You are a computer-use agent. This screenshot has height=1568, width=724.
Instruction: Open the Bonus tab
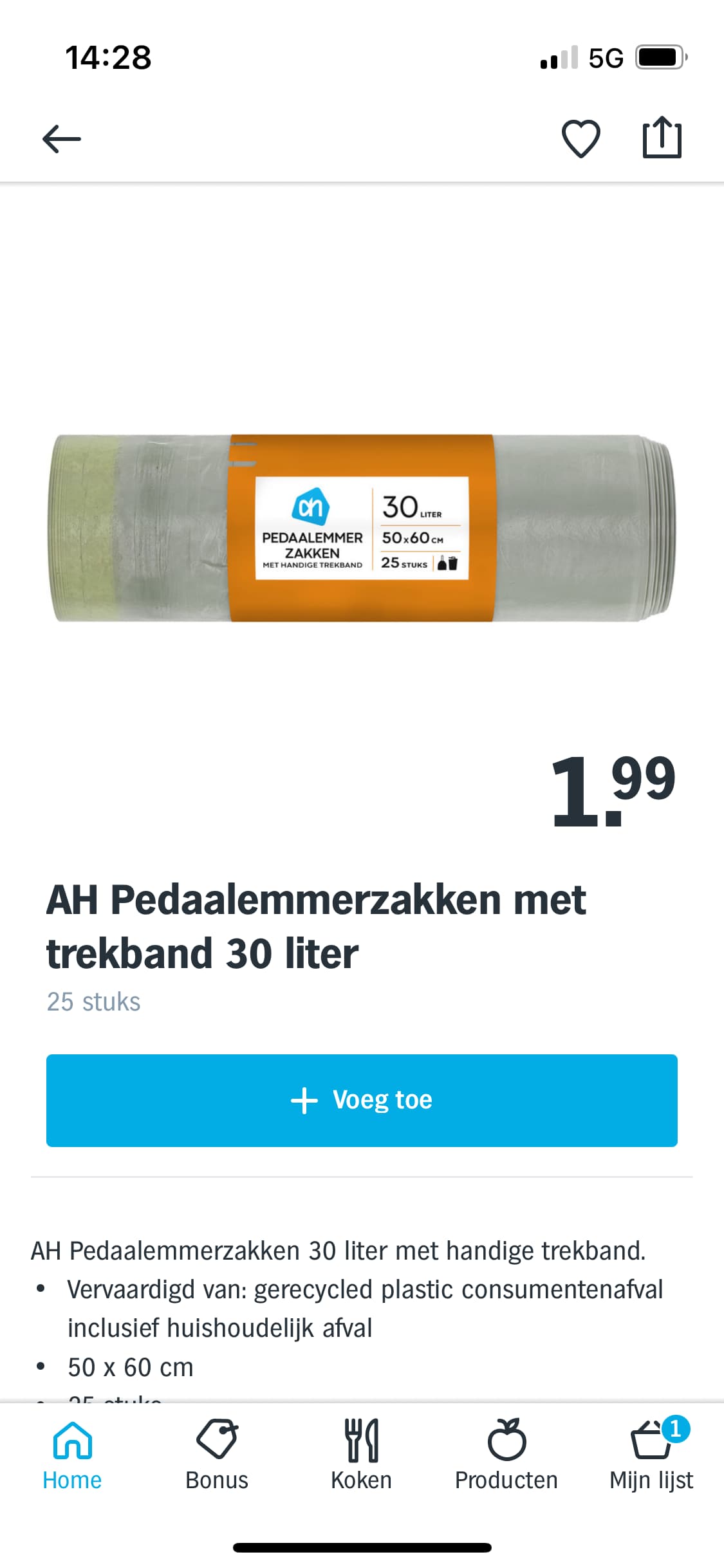[217, 1456]
